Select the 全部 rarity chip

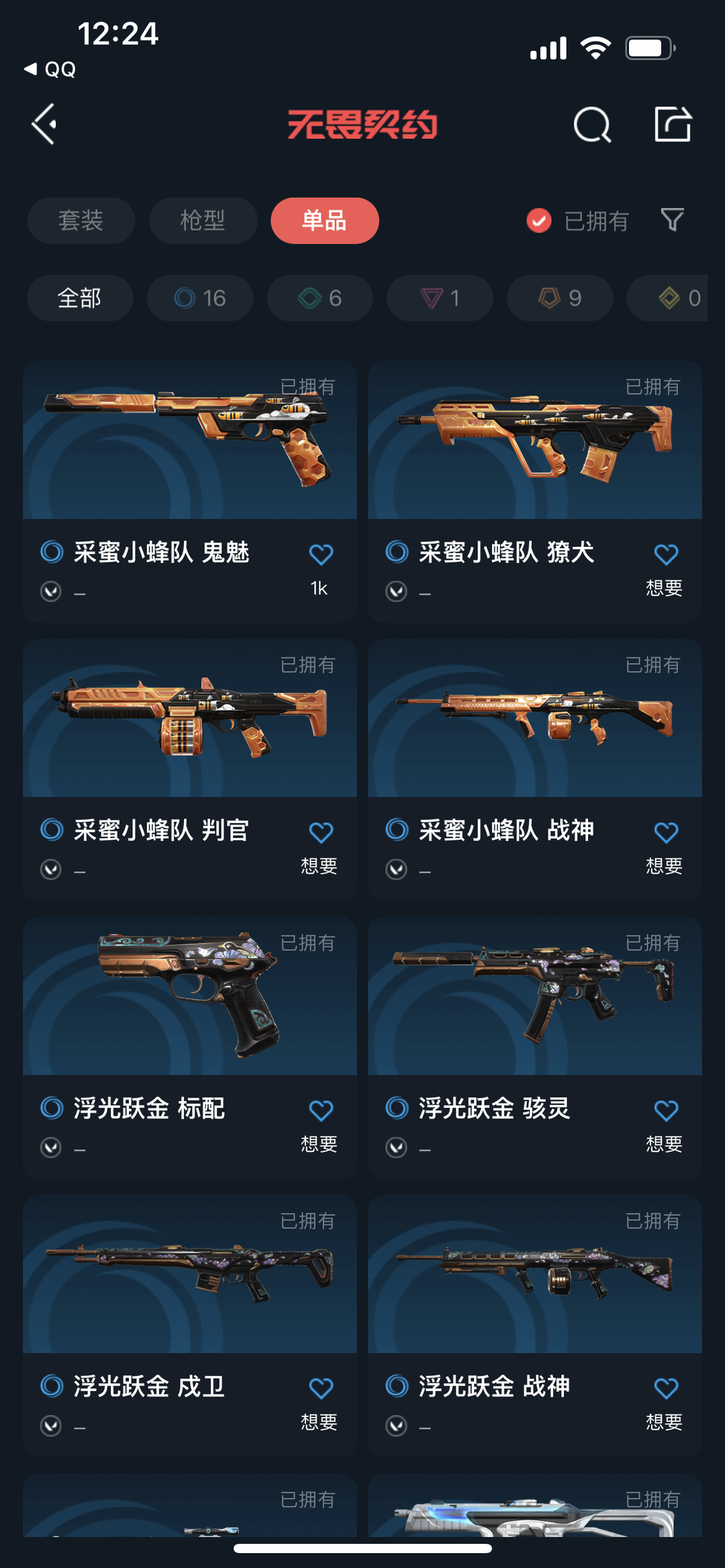click(80, 298)
